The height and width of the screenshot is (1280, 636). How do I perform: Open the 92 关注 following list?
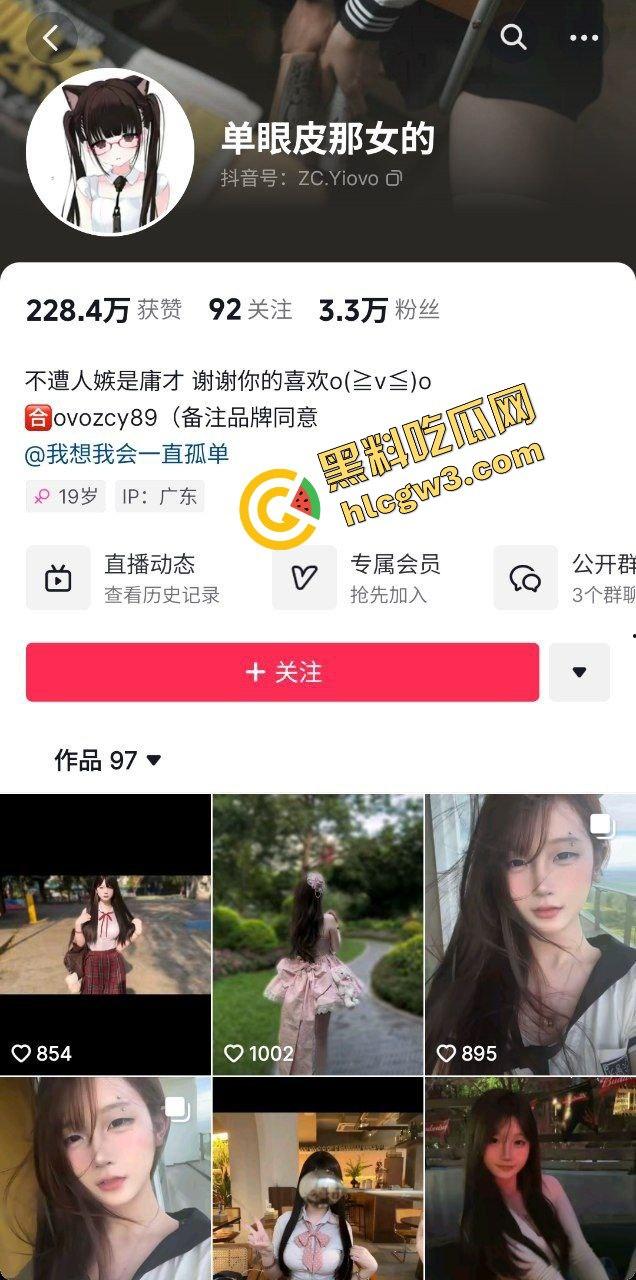click(x=250, y=310)
